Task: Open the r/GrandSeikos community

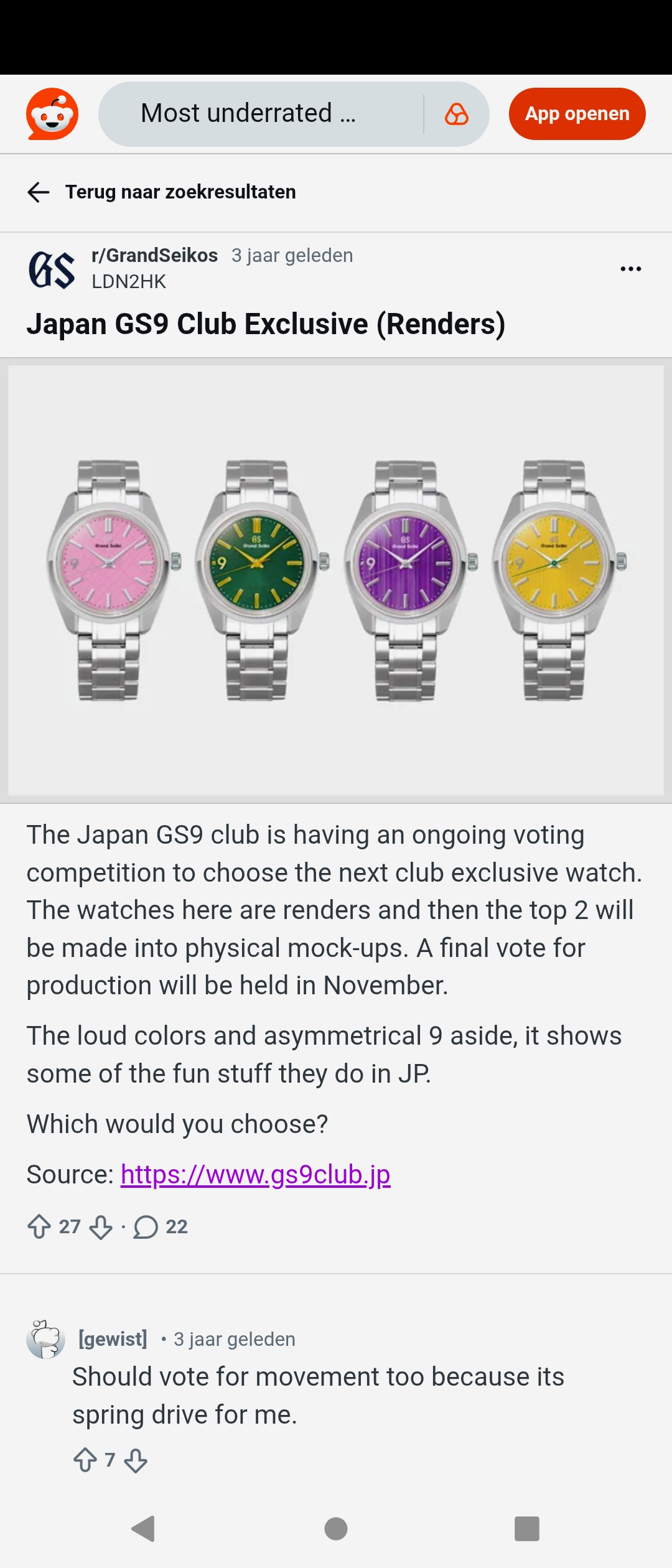Action: tap(154, 255)
